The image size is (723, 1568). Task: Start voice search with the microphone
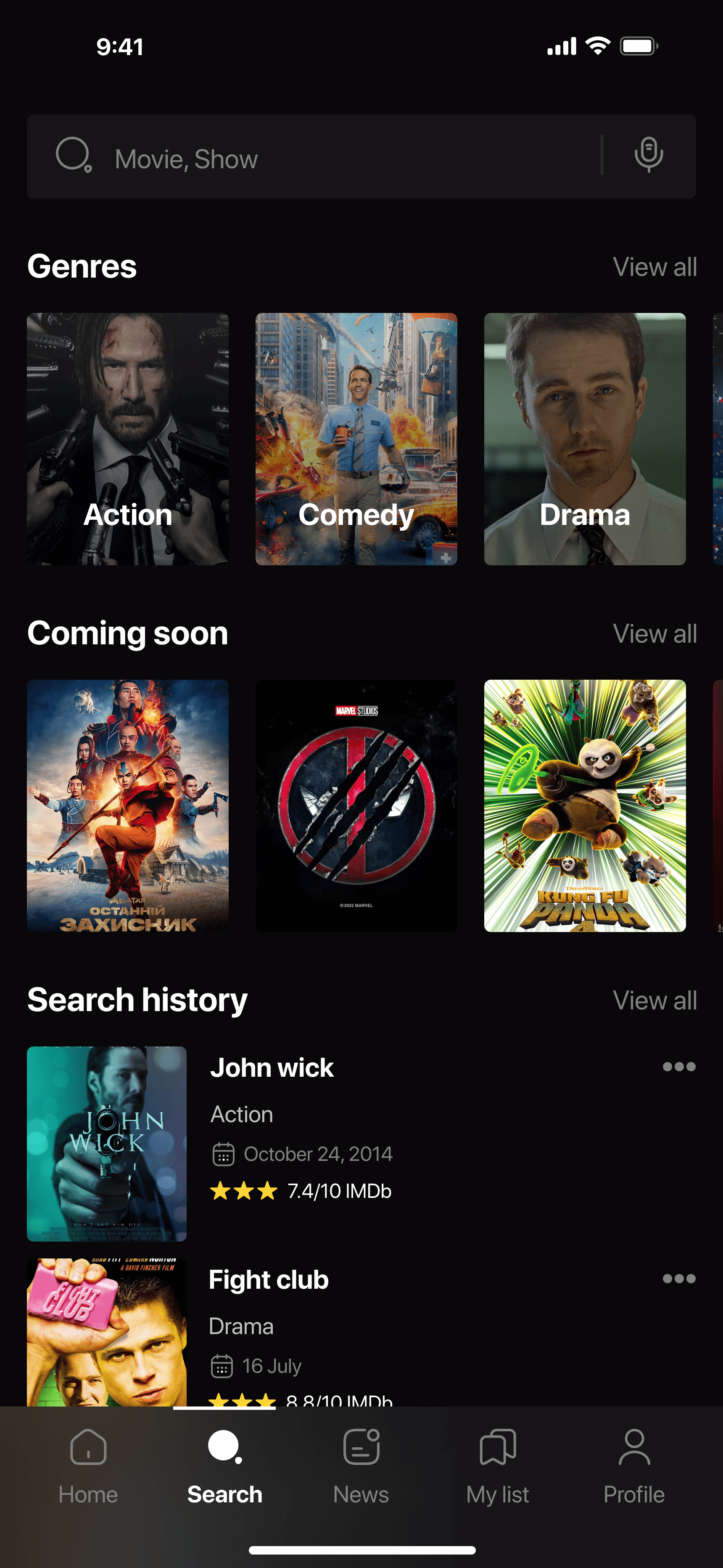649,155
